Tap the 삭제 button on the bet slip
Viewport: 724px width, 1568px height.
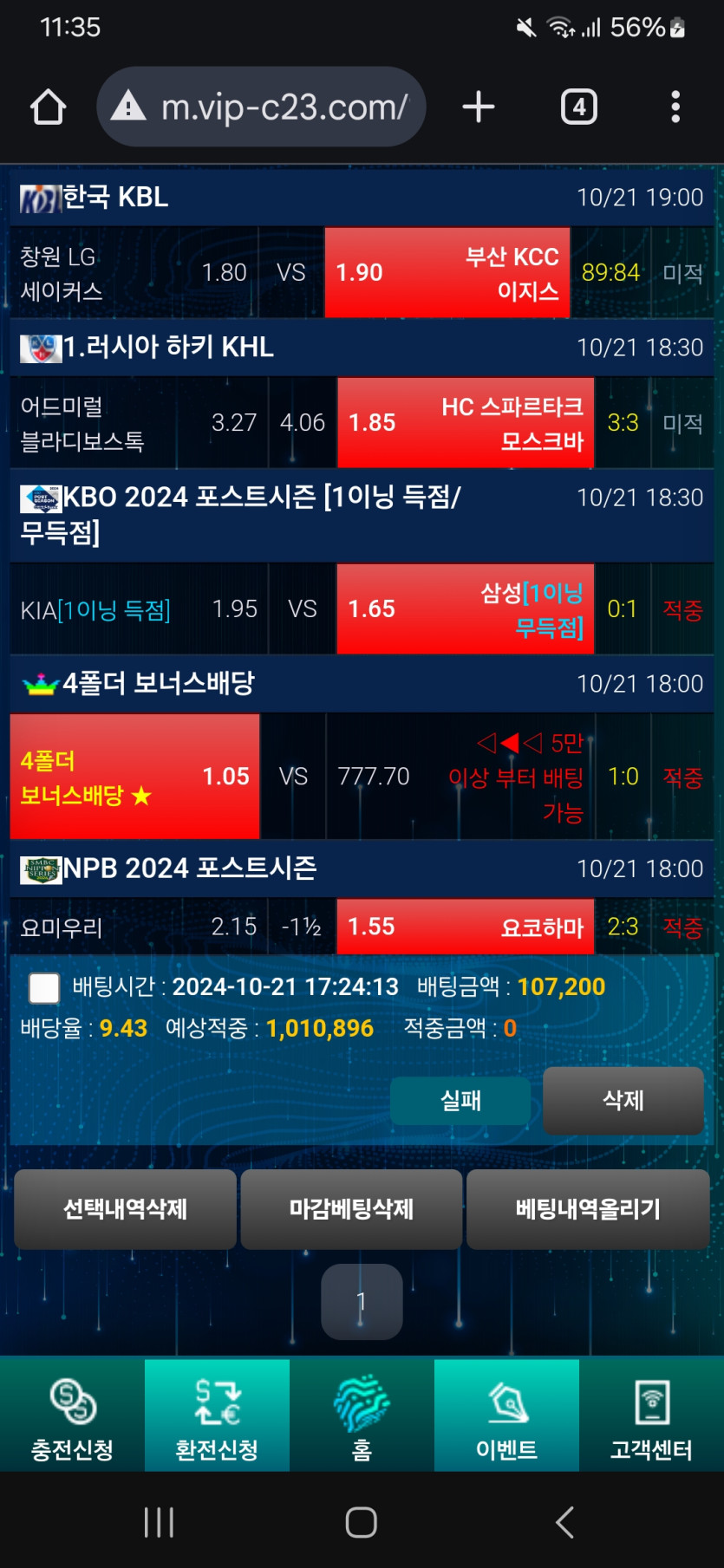tap(623, 1101)
